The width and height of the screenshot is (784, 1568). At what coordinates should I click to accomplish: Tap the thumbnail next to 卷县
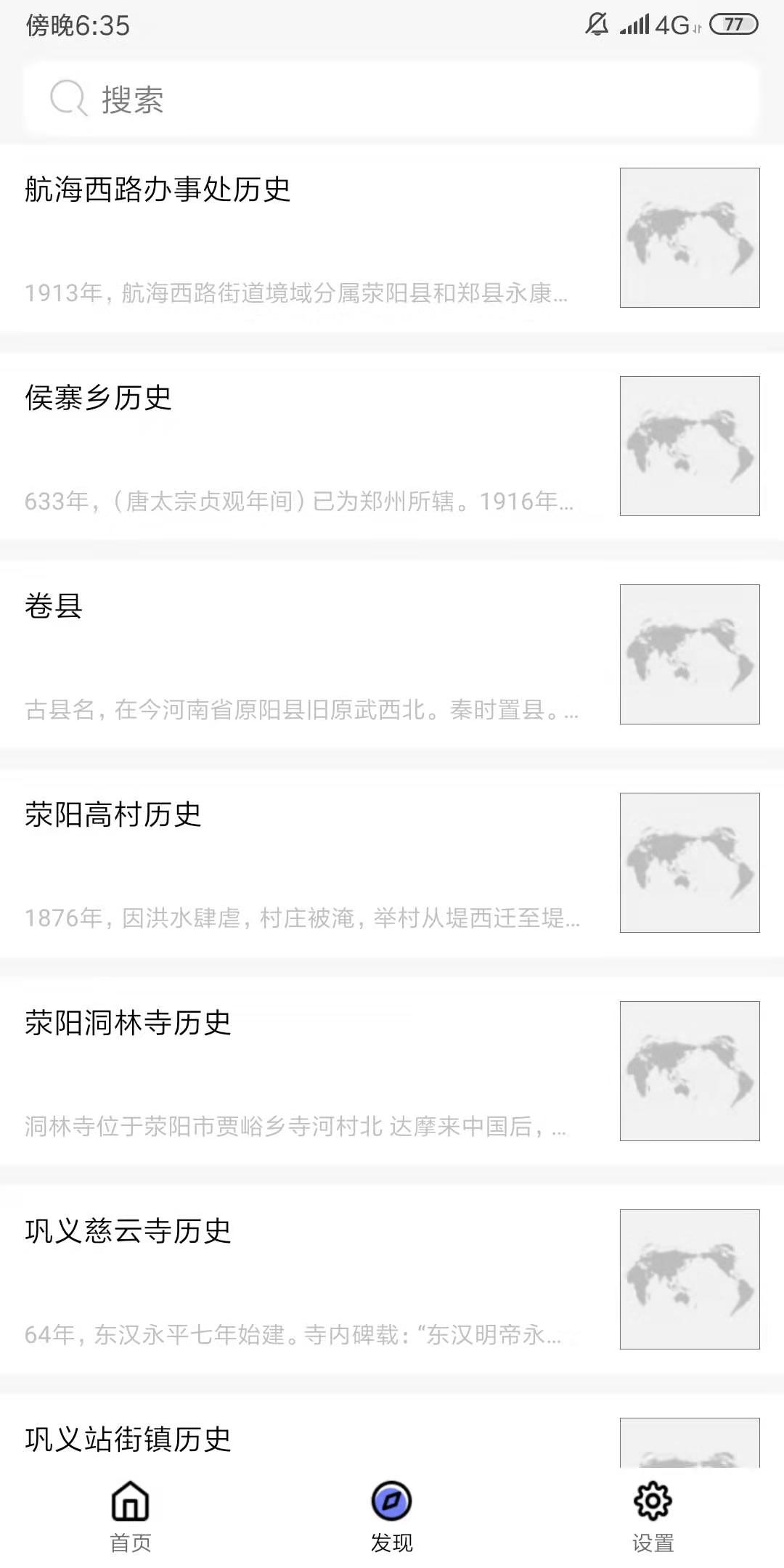coord(690,656)
